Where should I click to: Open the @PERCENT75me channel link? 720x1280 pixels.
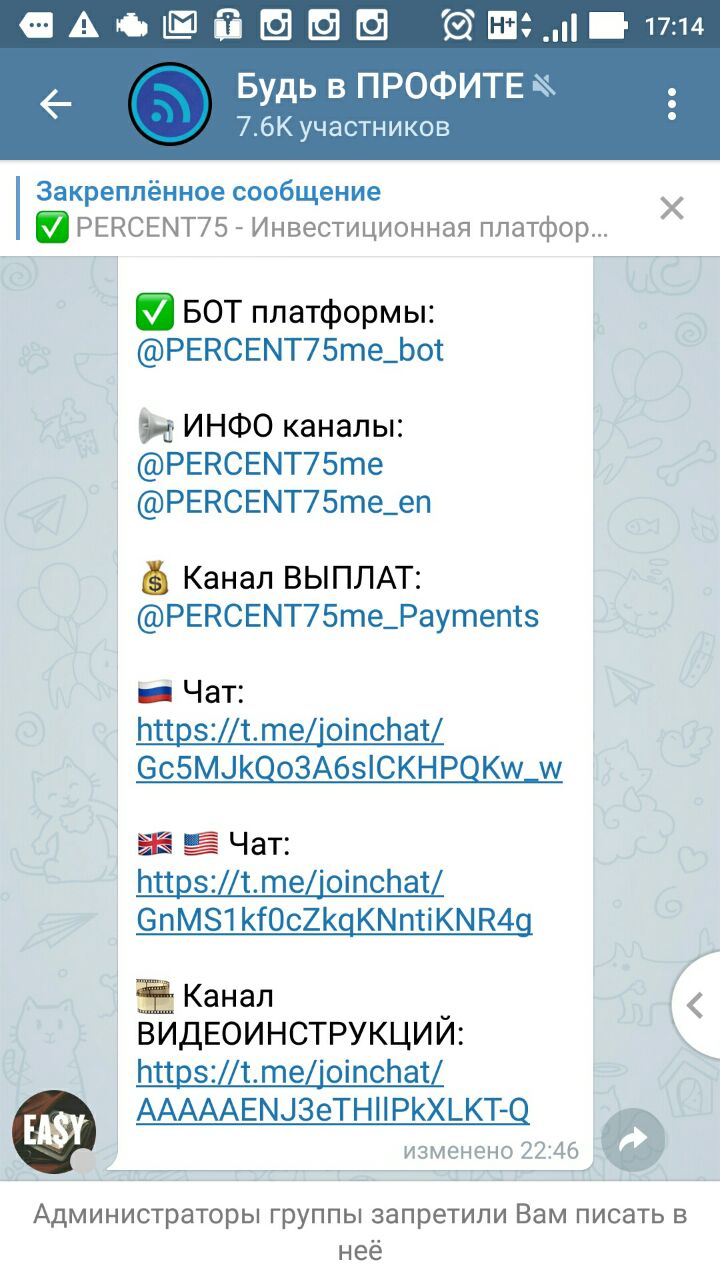pyautogui.click(x=260, y=464)
